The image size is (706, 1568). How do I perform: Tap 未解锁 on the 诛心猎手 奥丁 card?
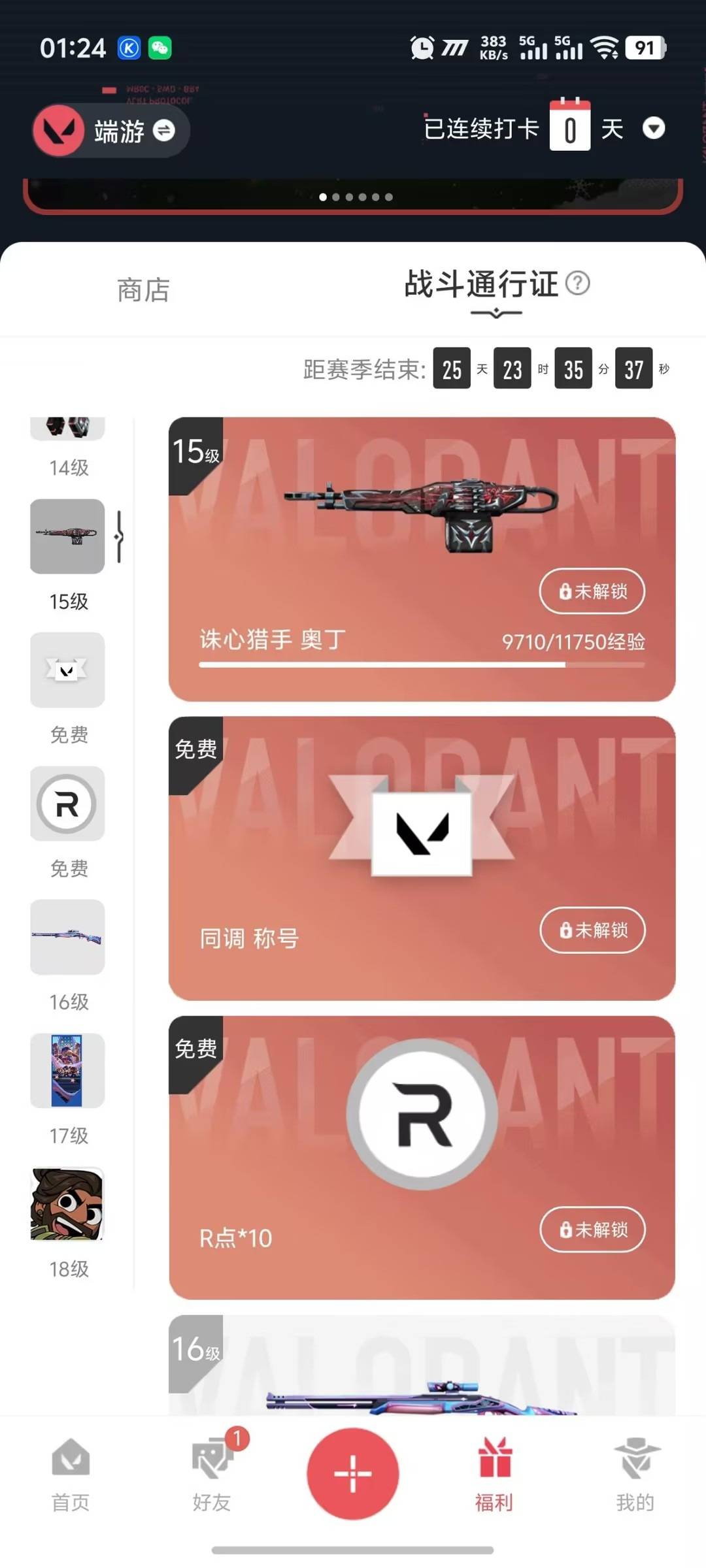point(592,591)
